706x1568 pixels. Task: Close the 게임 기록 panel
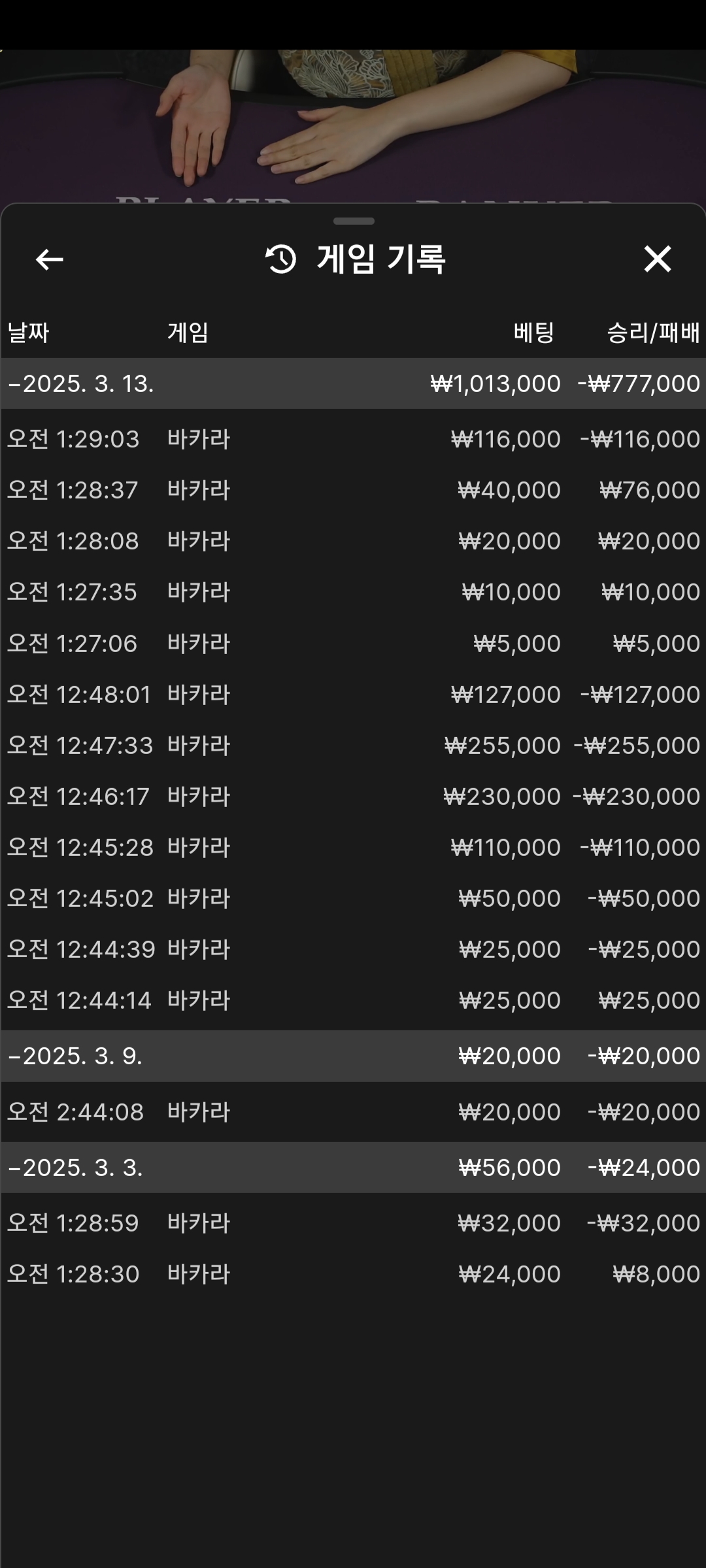(657, 259)
